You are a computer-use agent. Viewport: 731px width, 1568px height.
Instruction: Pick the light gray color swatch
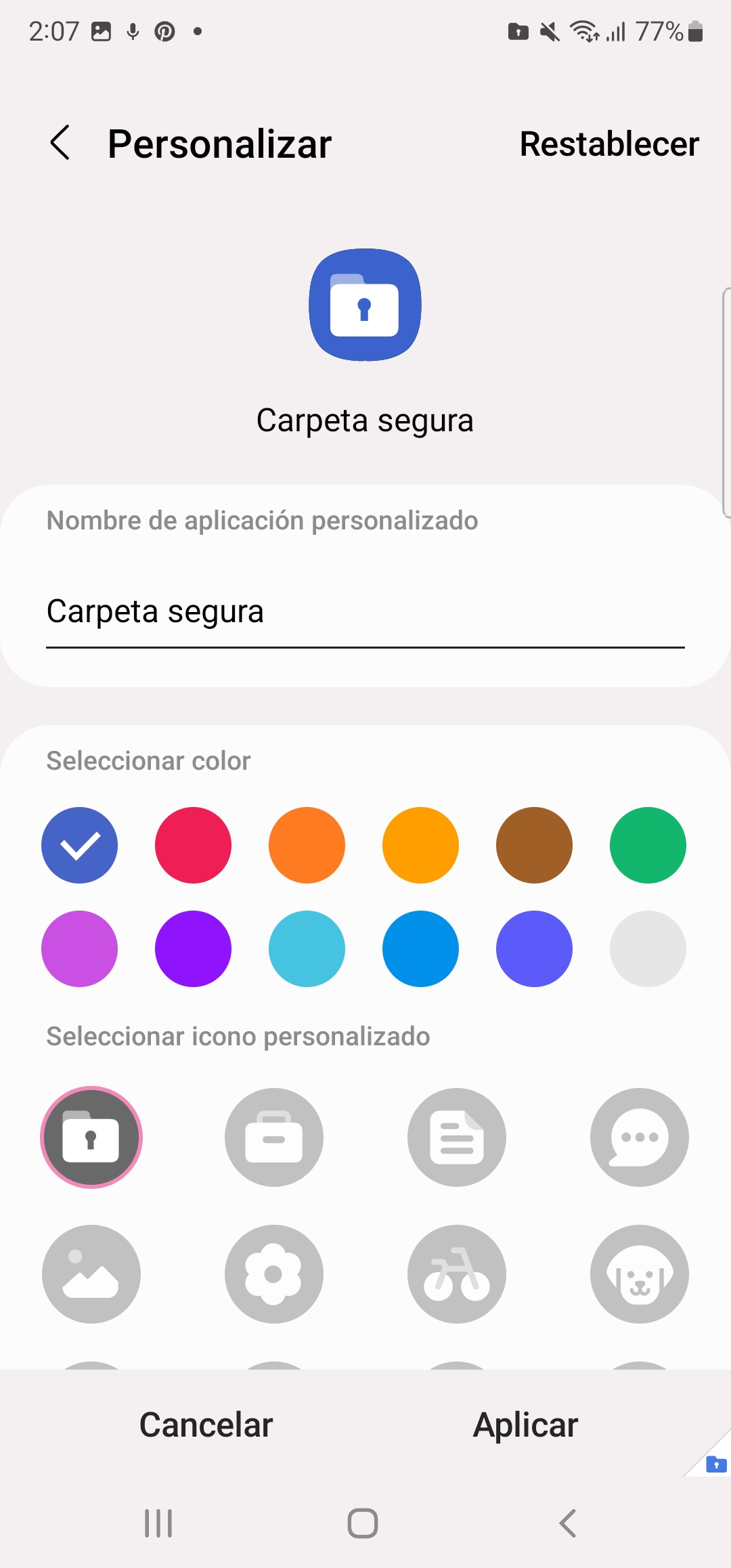tap(648, 949)
